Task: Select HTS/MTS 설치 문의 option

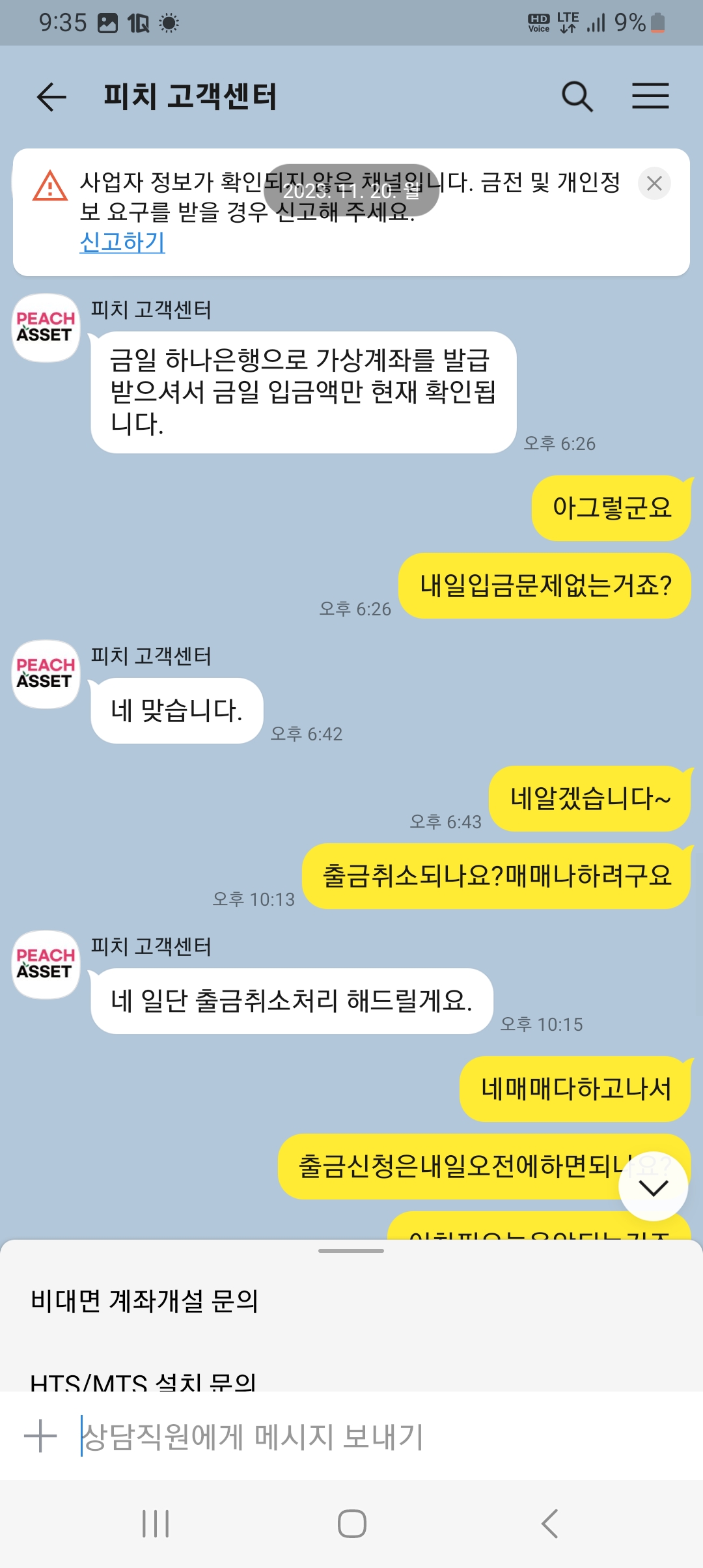Action: (143, 1379)
